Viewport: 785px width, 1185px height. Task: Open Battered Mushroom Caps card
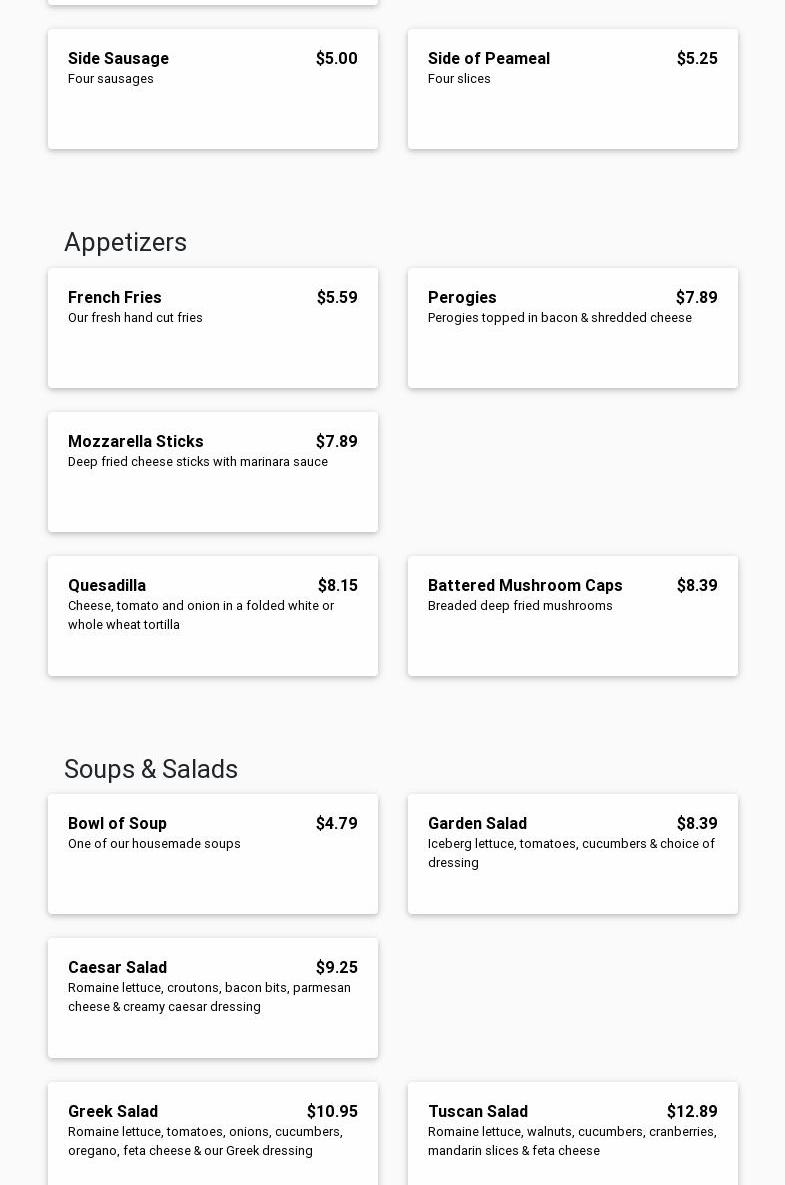point(572,616)
